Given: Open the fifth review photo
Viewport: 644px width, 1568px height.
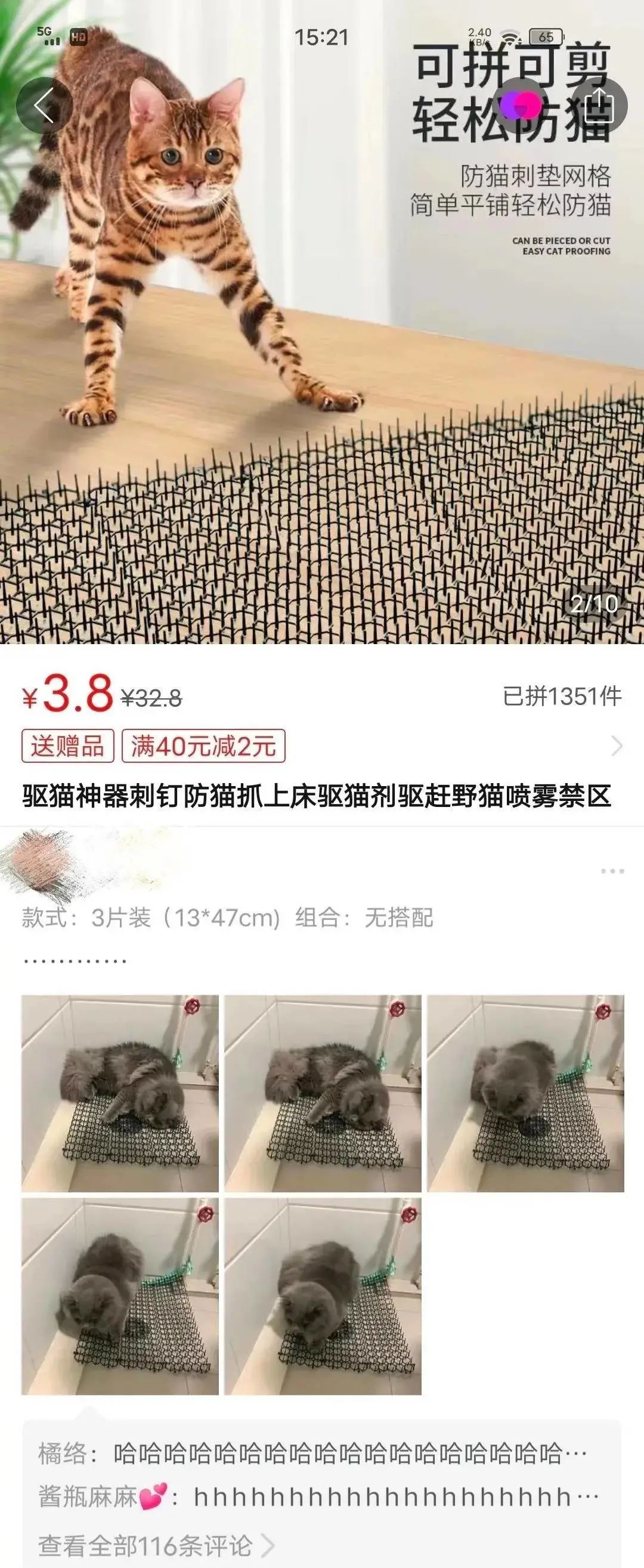Looking at the screenshot, I should (x=323, y=1297).
